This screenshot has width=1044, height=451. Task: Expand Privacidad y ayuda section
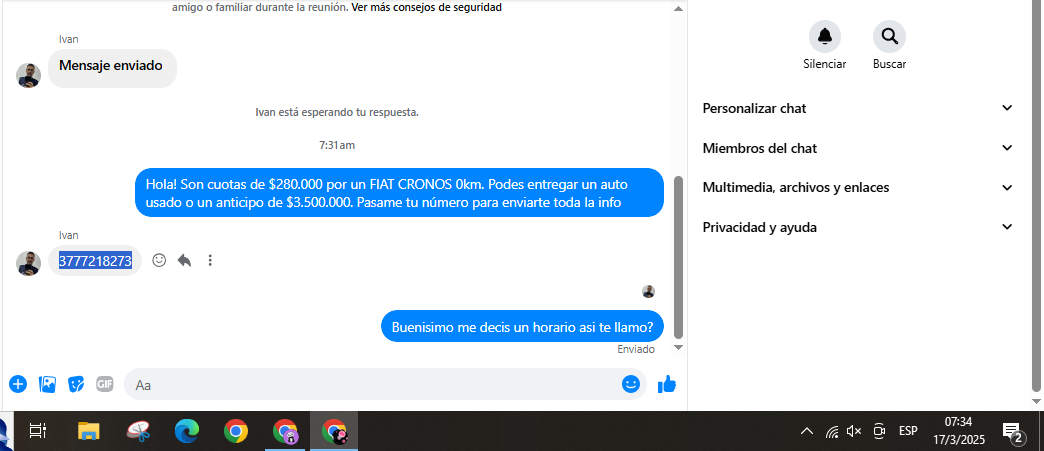click(858, 227)
